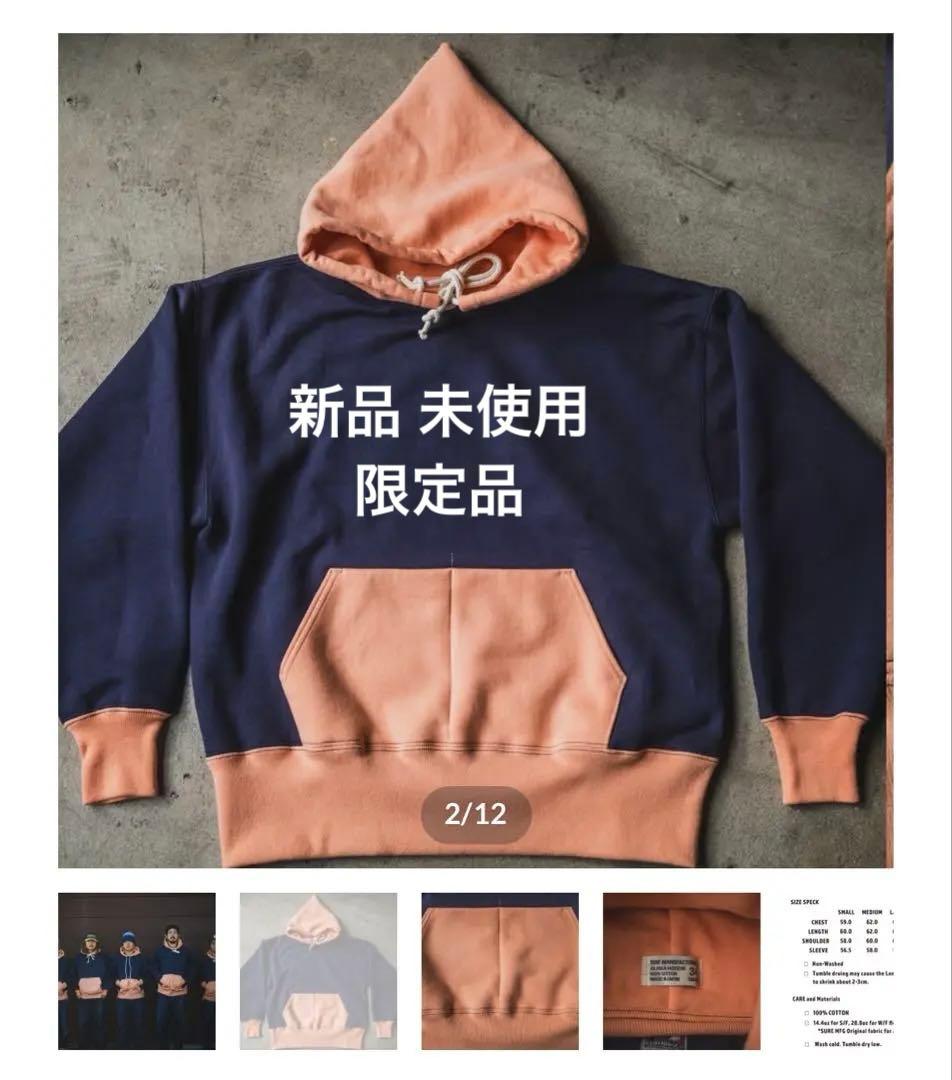Select the faded full-hoodie thumbnail
The image size is (952, 1080).
(x=318, y=971)
